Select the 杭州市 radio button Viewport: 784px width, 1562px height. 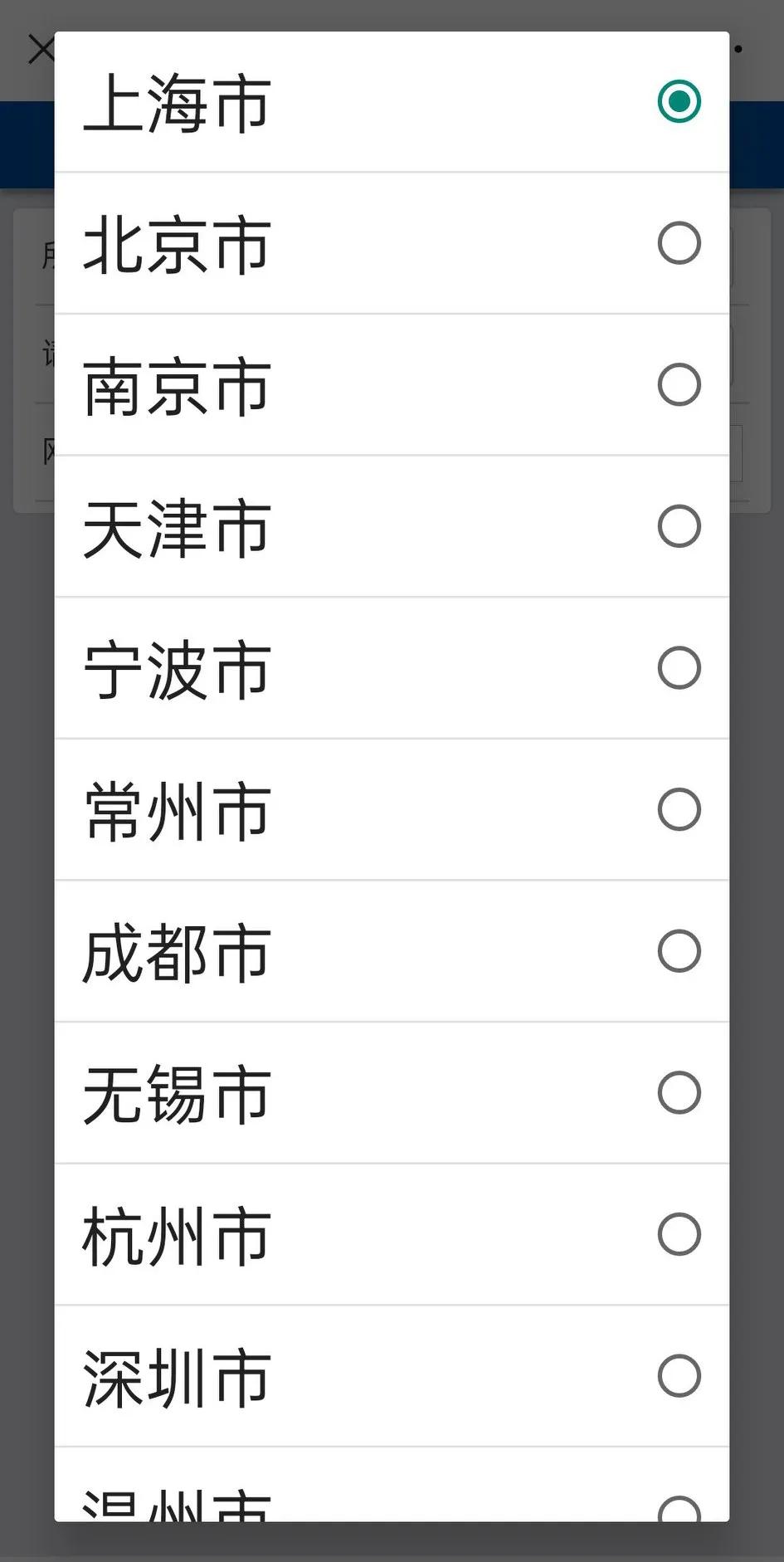[679, 1234]
